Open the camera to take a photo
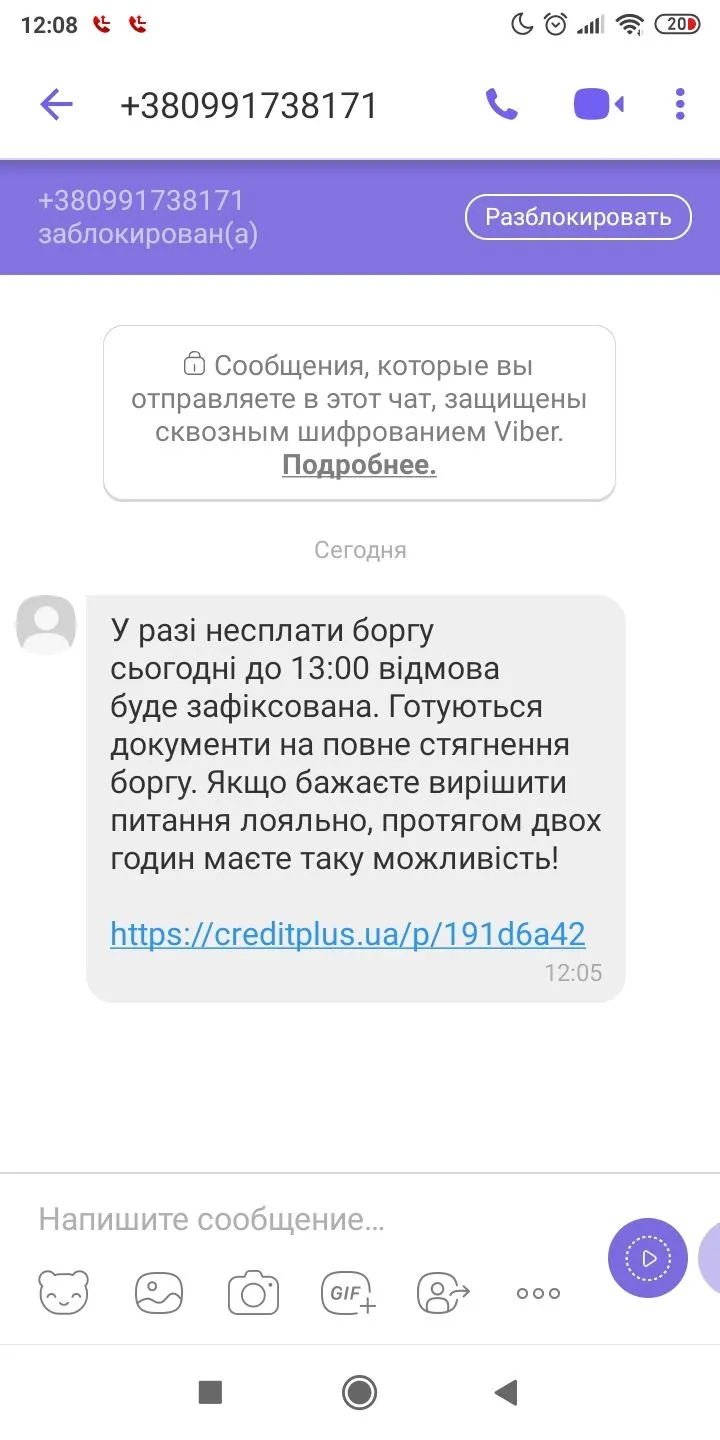This screenshot has width=720, height=1440. 253,1293
